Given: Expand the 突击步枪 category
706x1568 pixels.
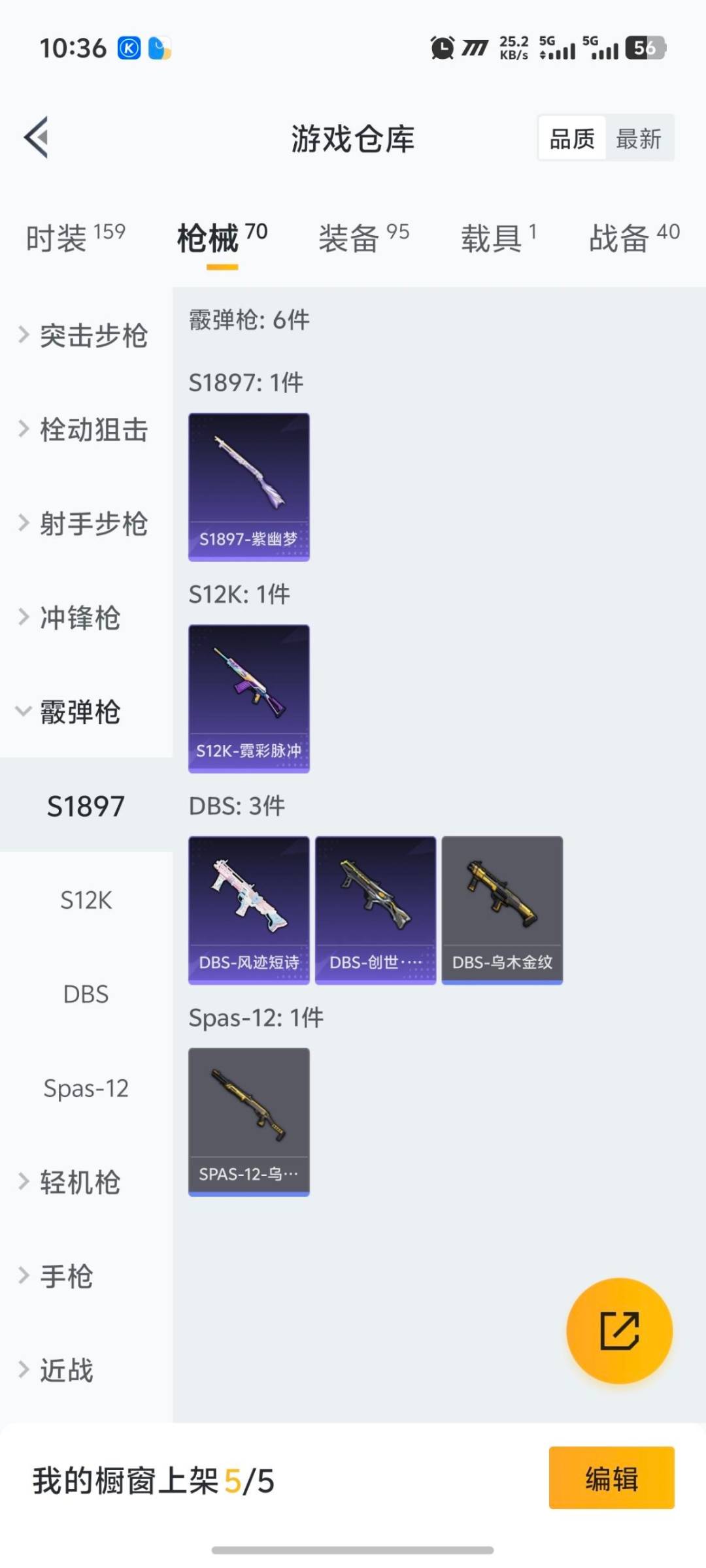Looking at the screenshot, I should click(86, 335).
